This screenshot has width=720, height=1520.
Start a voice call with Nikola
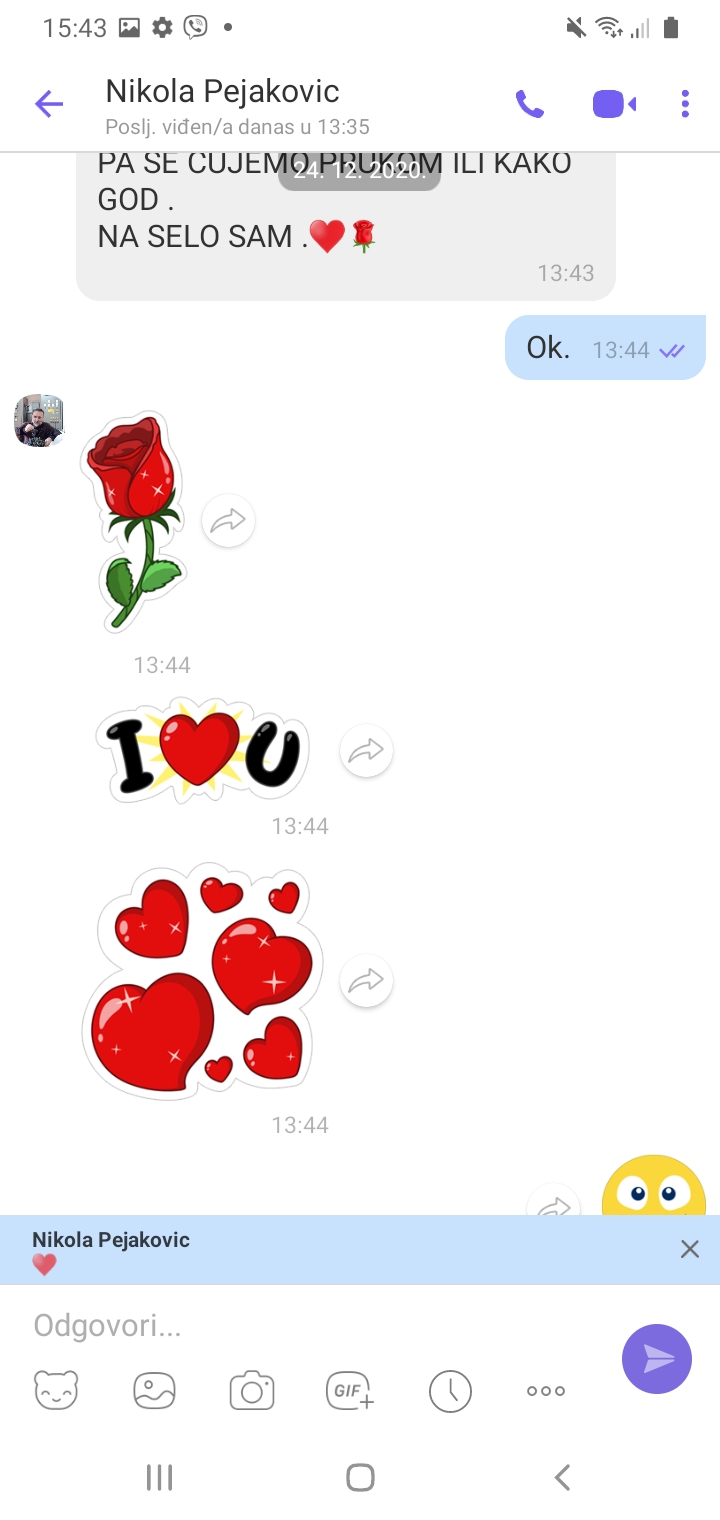click(529, 104)
